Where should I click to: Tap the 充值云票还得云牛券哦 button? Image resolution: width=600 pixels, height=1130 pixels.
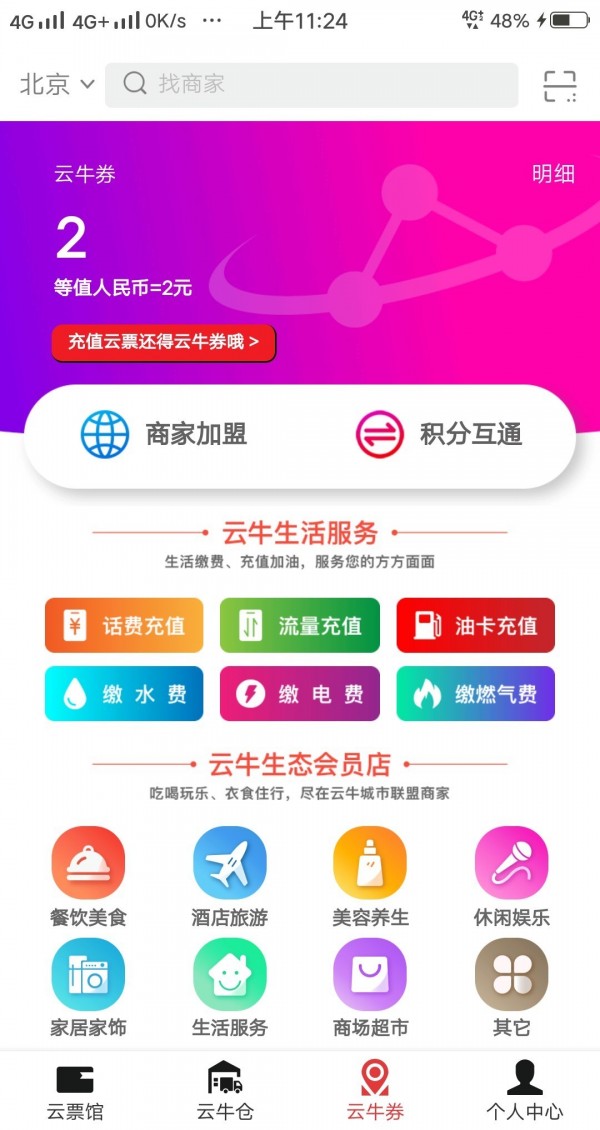[163, 342]
